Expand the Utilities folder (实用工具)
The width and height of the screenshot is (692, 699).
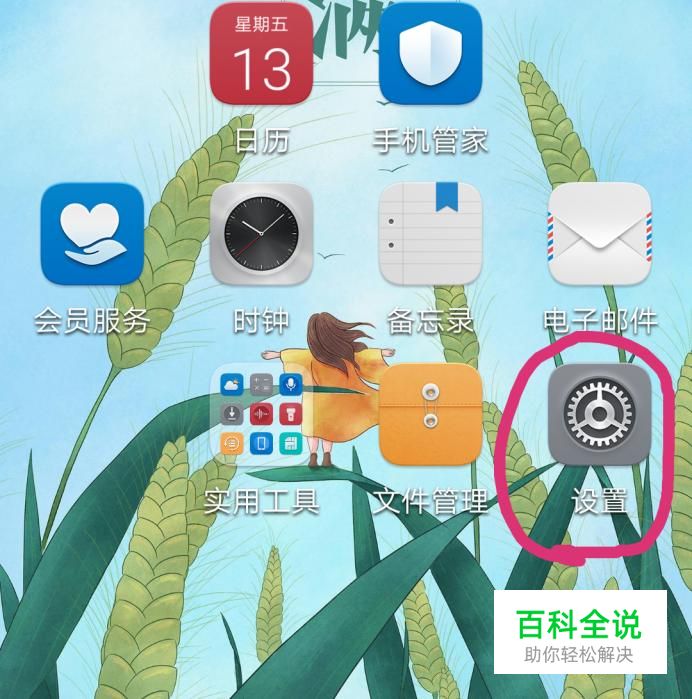261,415
